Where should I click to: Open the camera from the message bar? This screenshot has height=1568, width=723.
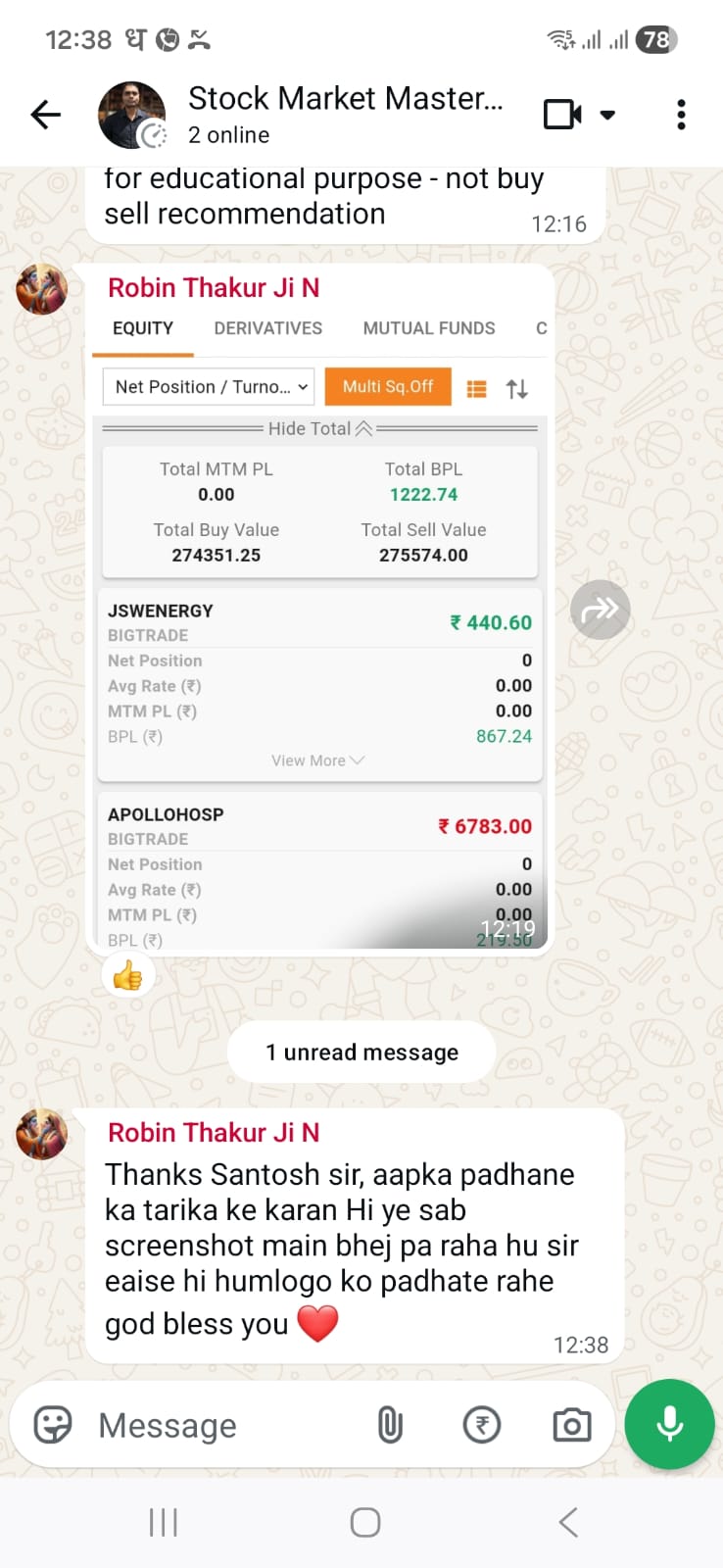pos(571,1424)
